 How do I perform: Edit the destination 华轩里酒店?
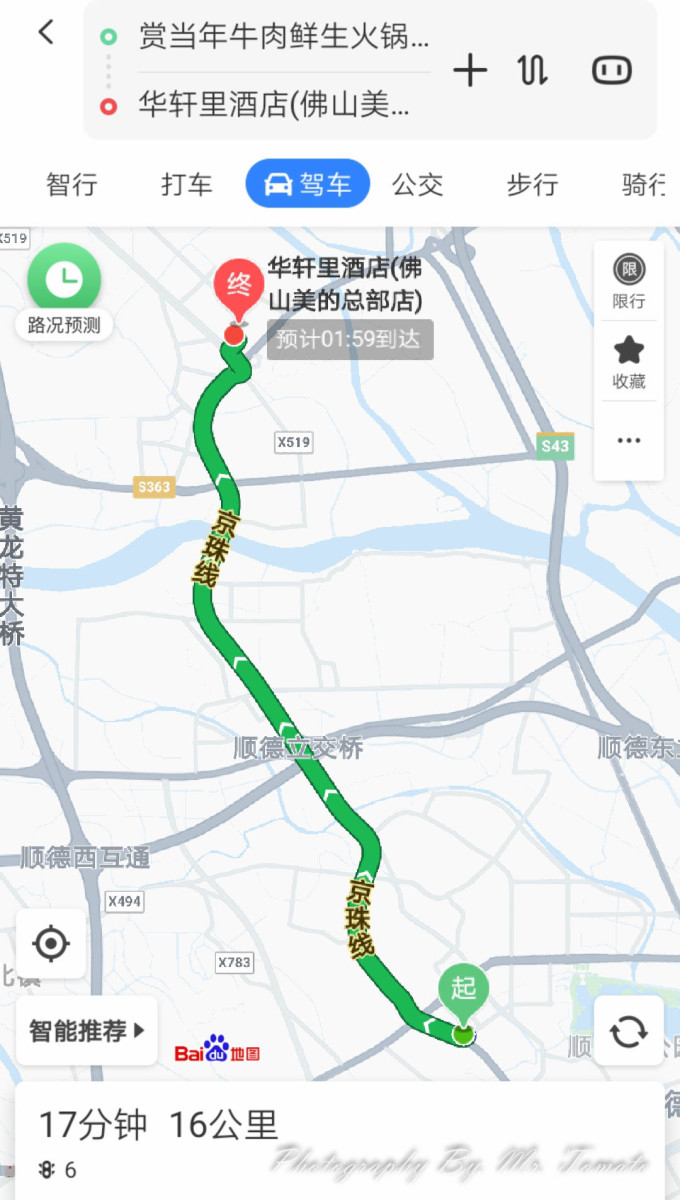274,105
